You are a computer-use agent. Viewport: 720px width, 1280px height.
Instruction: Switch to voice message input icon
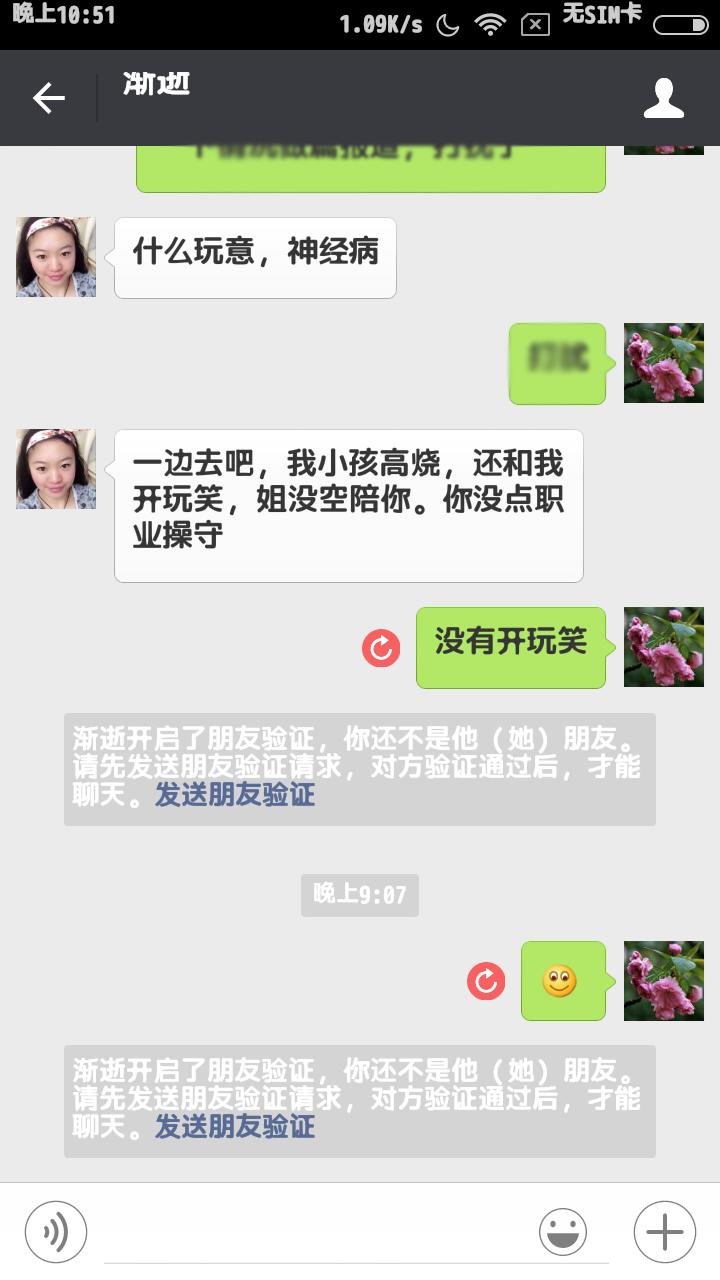pyautogui.click(x=55, y=1232)
